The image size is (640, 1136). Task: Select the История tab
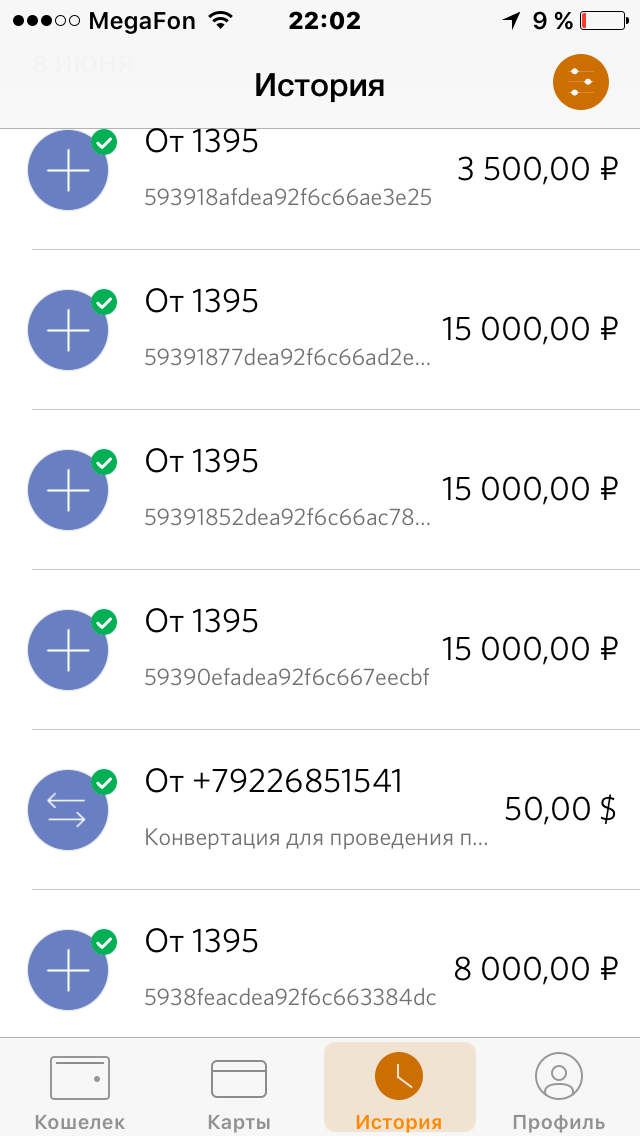coord(399,1088)
